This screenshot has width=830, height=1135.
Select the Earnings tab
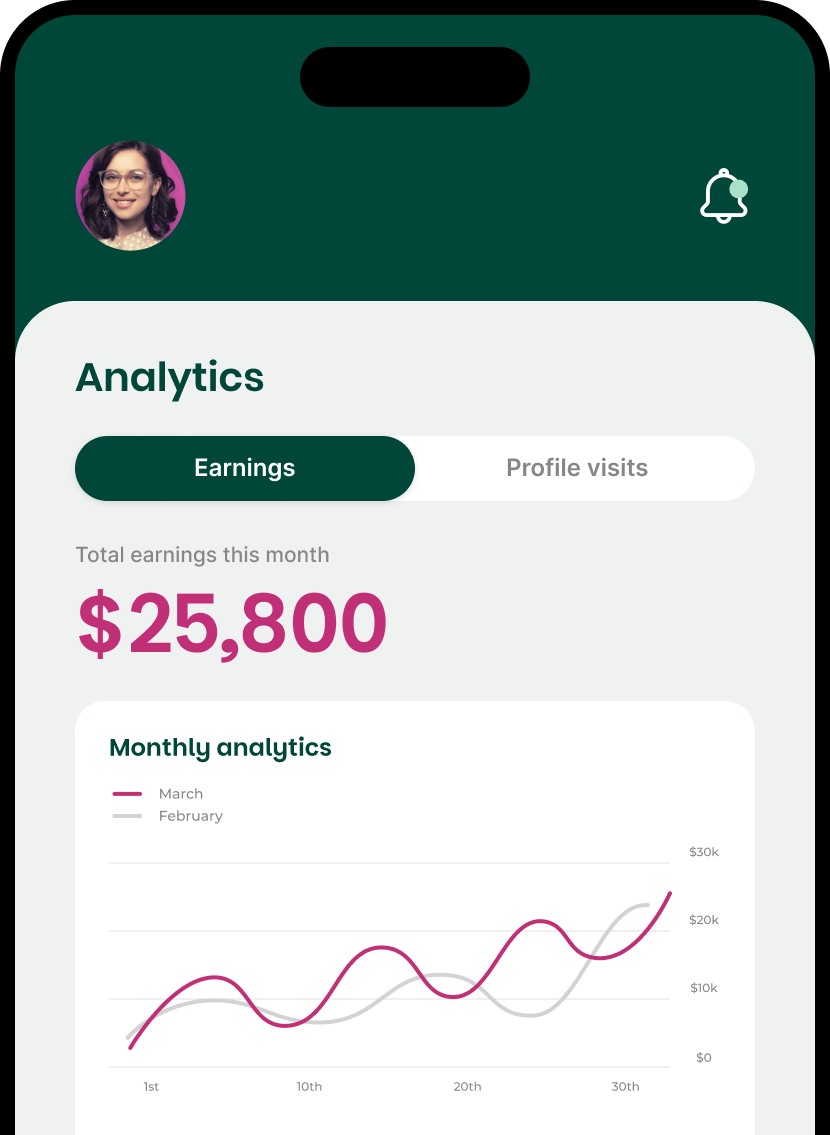tap(245, 468)
